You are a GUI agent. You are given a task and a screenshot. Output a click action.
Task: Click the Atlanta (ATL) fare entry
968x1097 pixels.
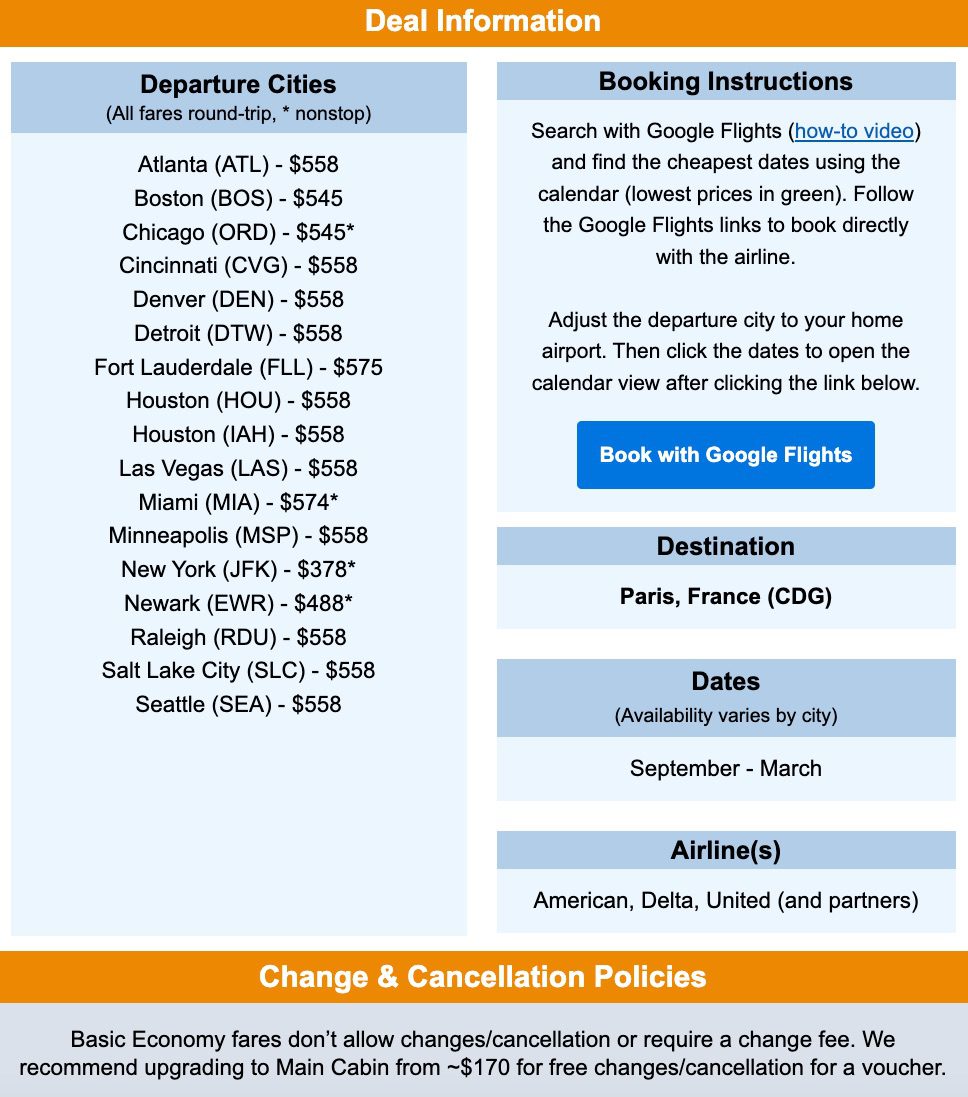[238, 164]
